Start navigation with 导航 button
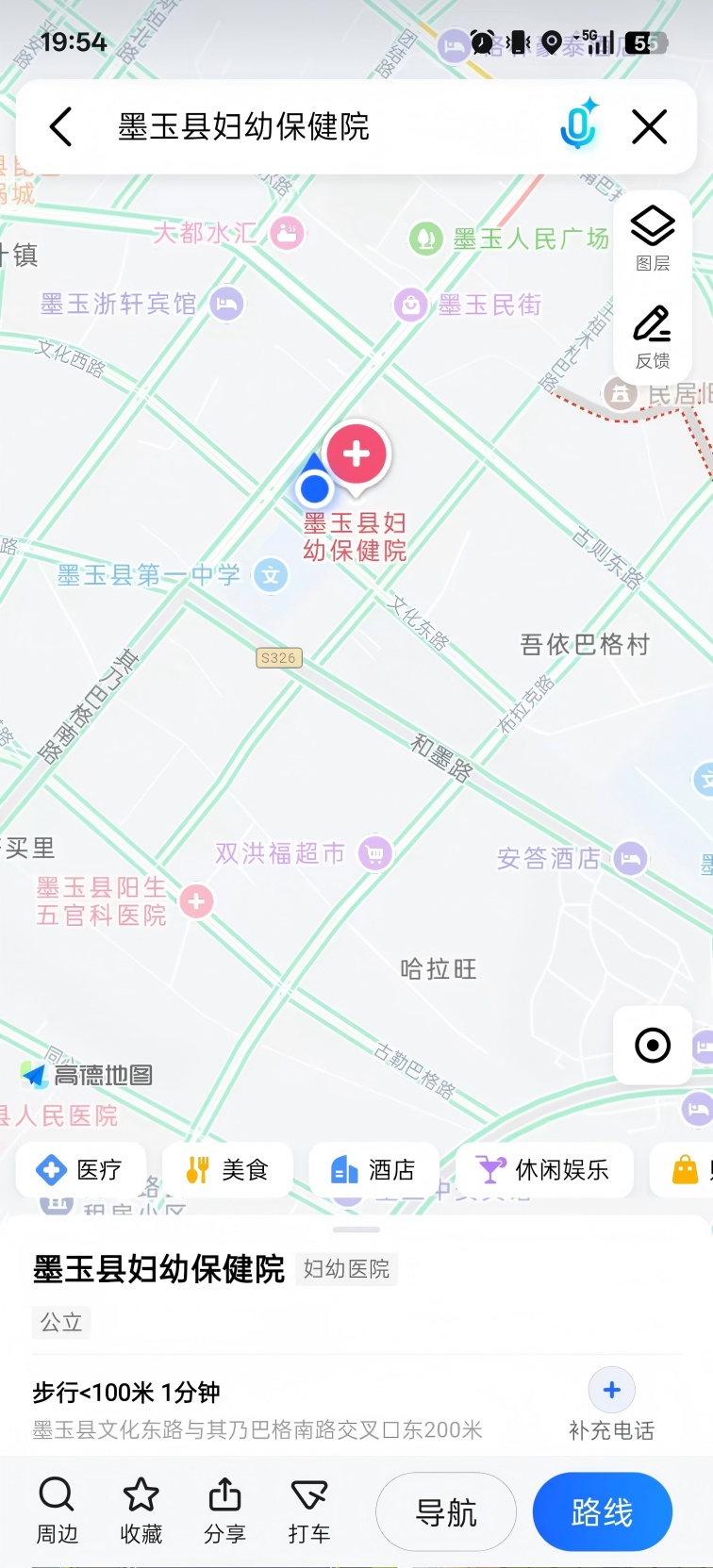 coord(446,1512)
